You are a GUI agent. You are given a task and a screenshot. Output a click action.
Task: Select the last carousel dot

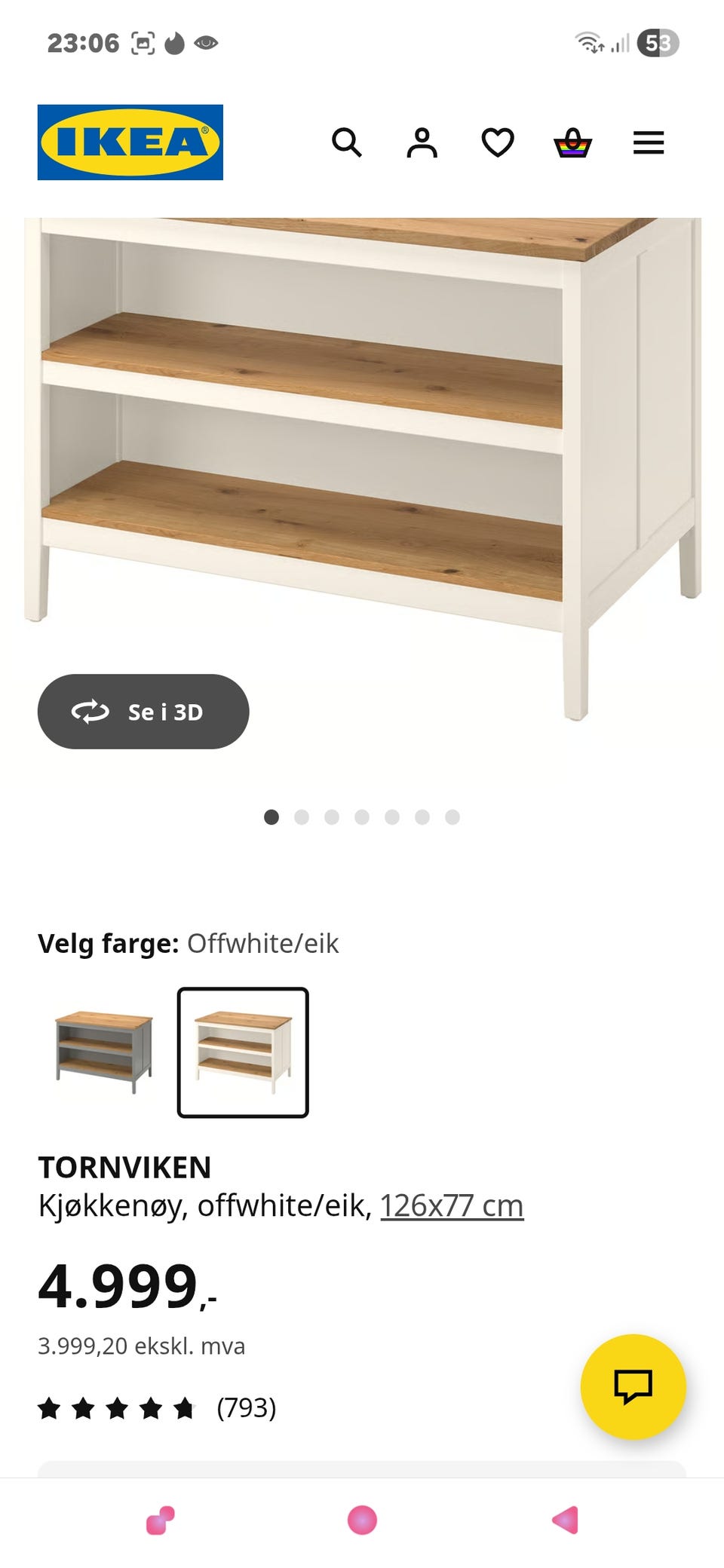452,816
